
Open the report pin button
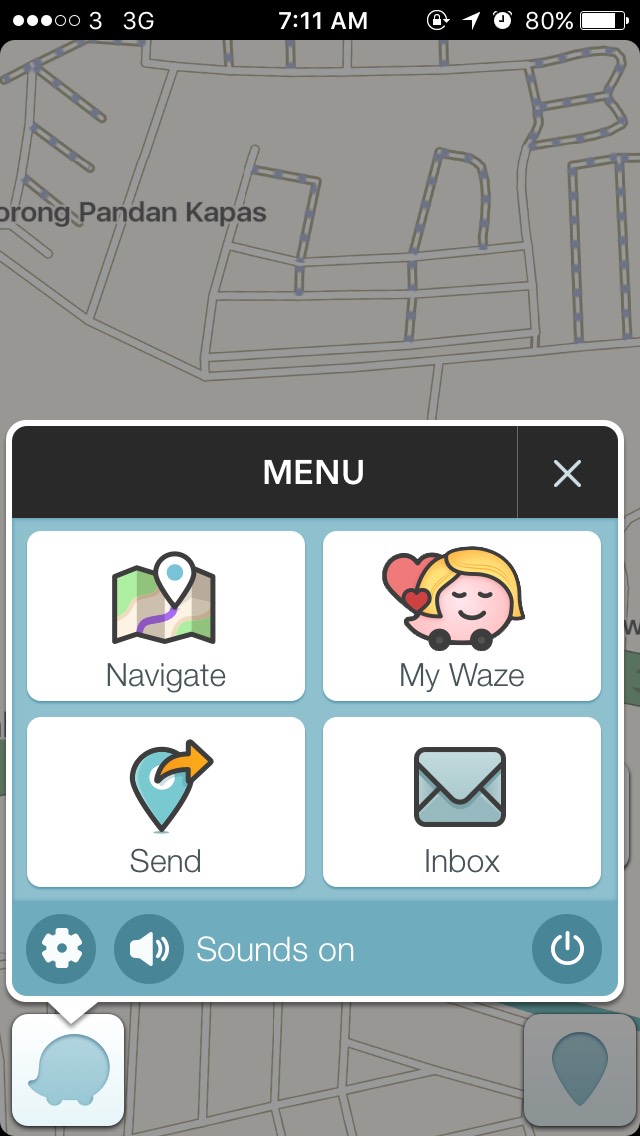pyautogui.click(x=580, y=1070)
